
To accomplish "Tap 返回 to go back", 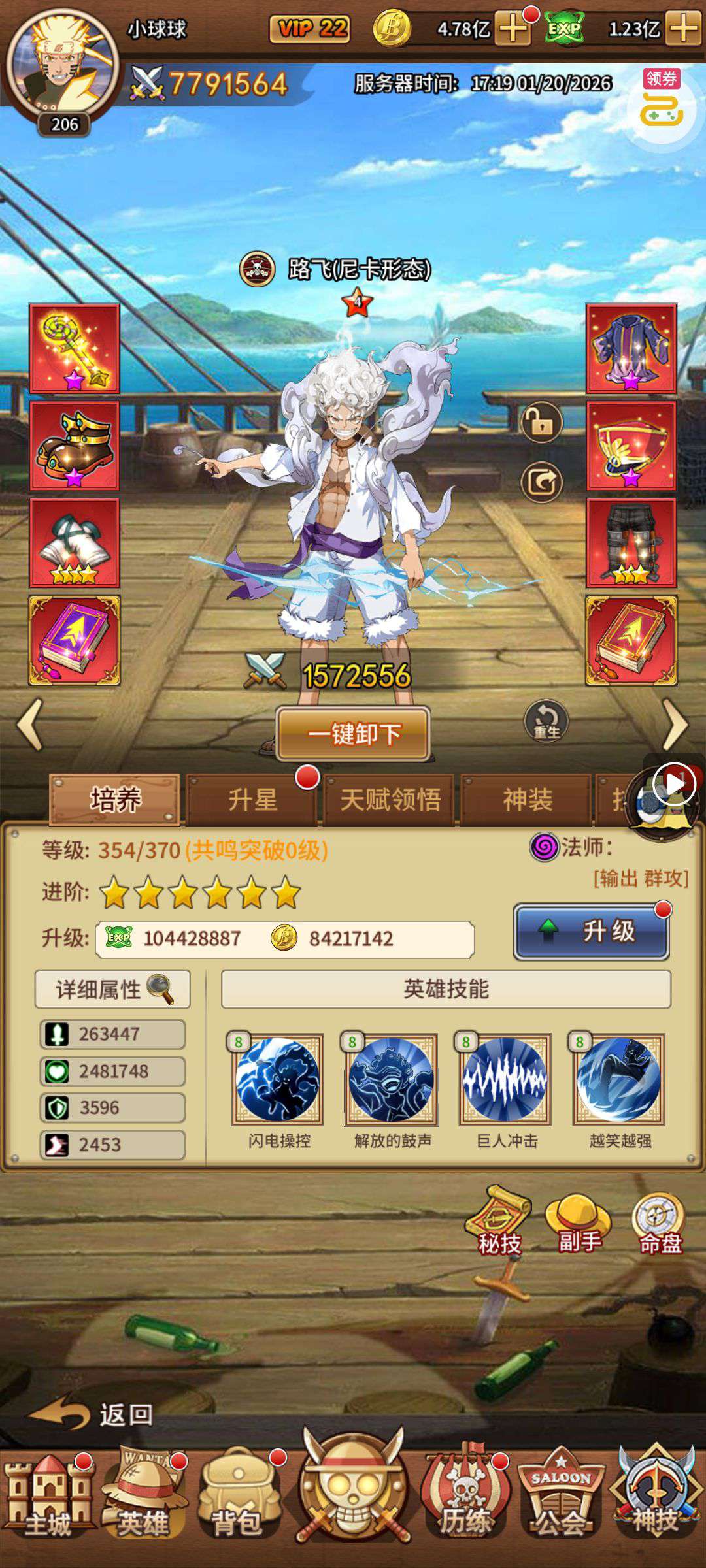I will click(92, 1415).
